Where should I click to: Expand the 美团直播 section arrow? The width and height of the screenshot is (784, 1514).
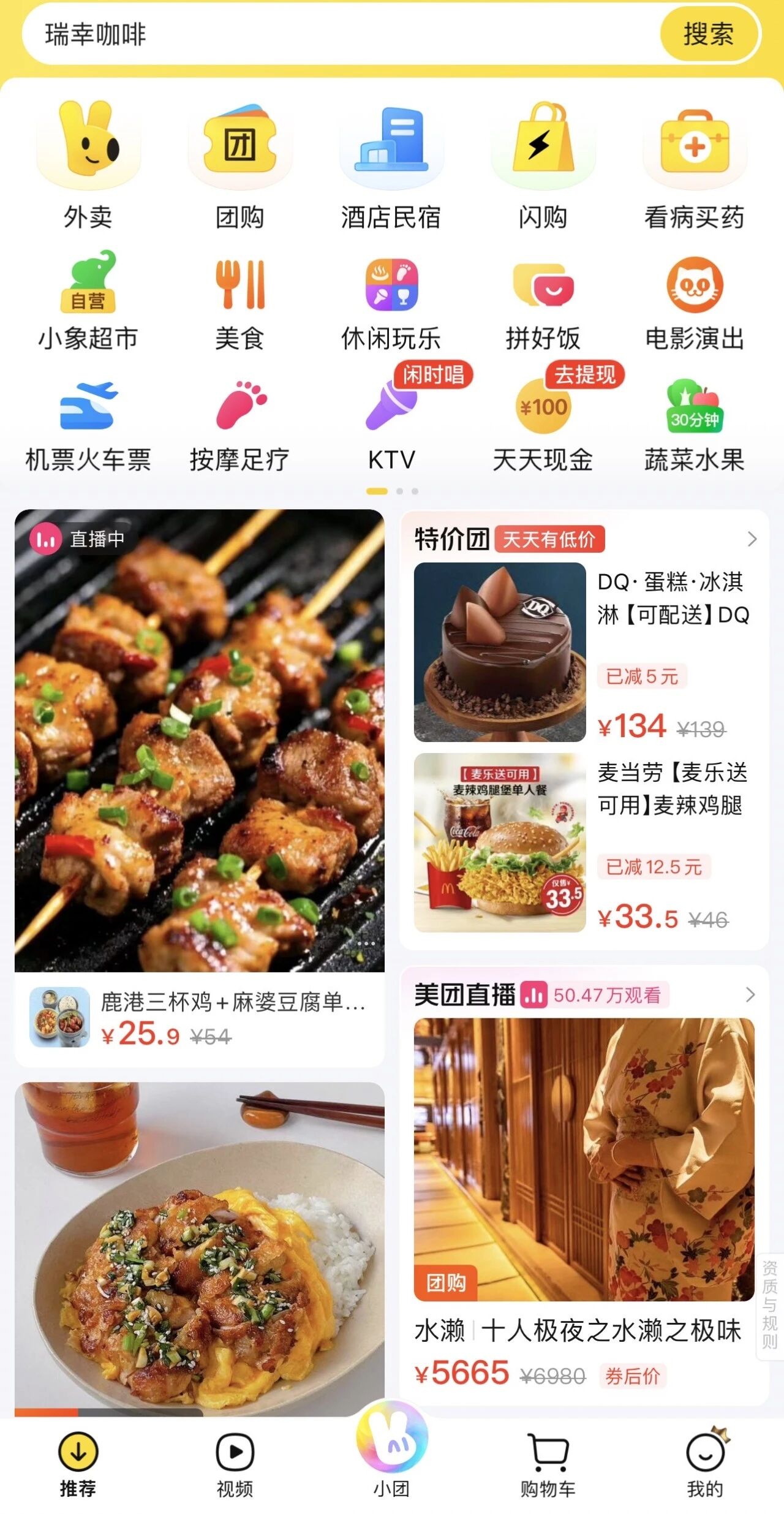(750, 994)
